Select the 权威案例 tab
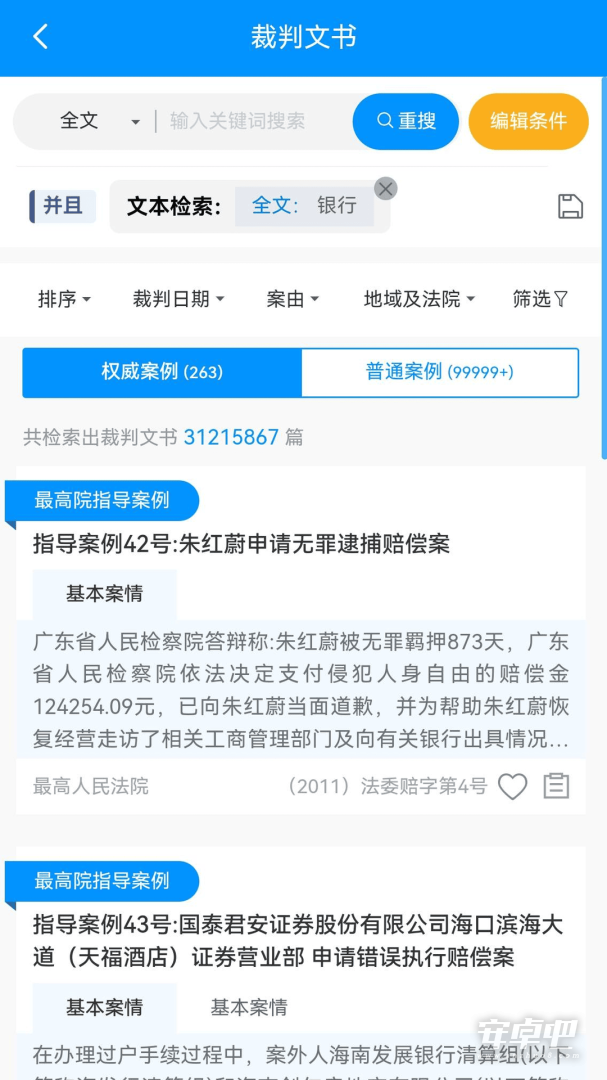 tap(162, 373)
